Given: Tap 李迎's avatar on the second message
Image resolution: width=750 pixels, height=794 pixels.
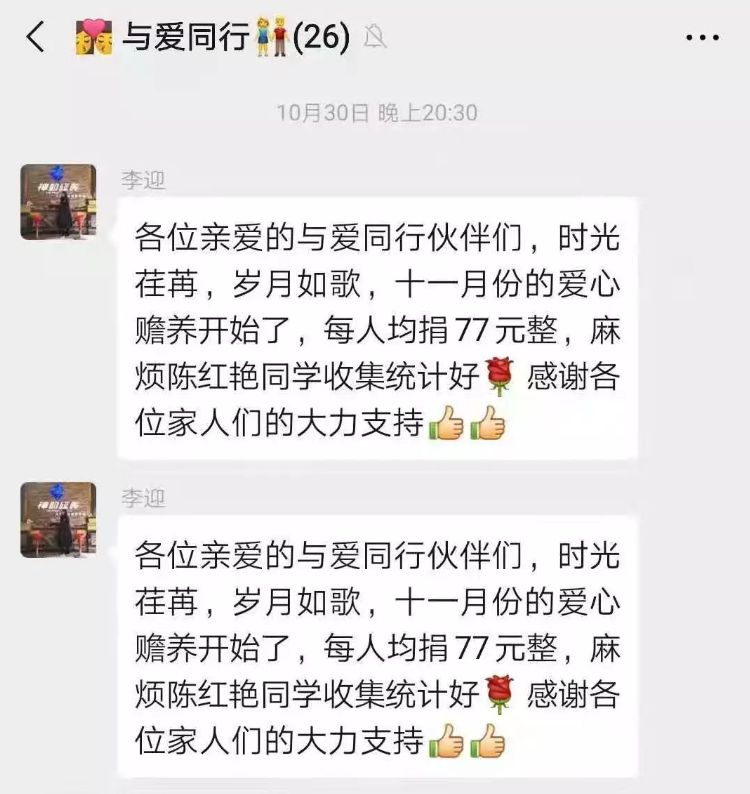Looking at the screenshot, I should coord(59,519).
